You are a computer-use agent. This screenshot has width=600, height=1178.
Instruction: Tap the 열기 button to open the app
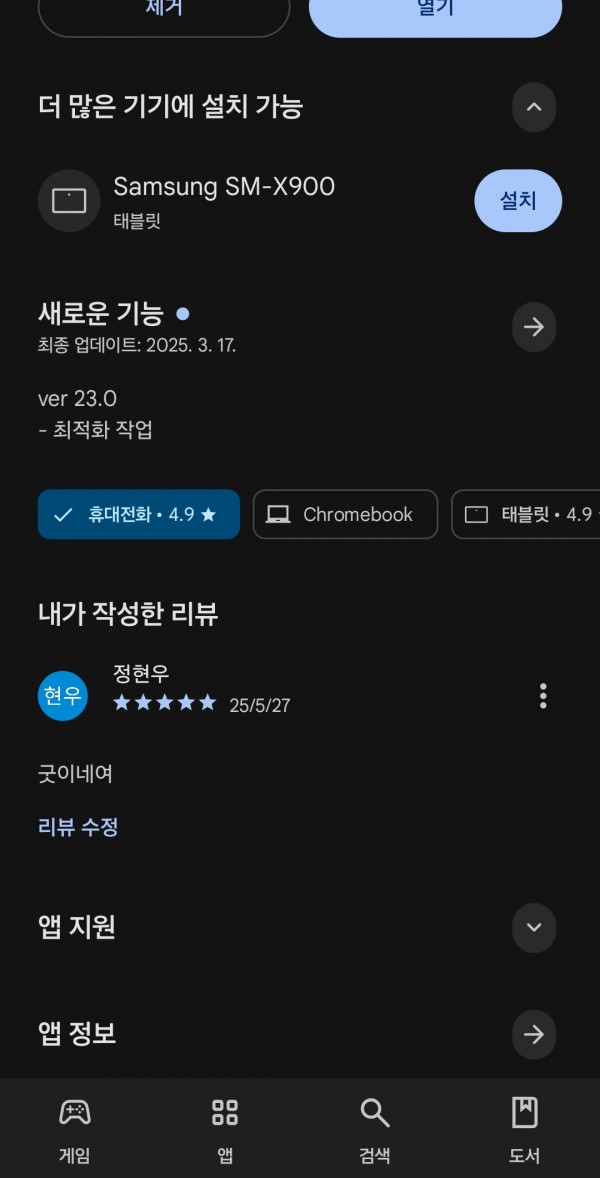(x=436, y=15)
